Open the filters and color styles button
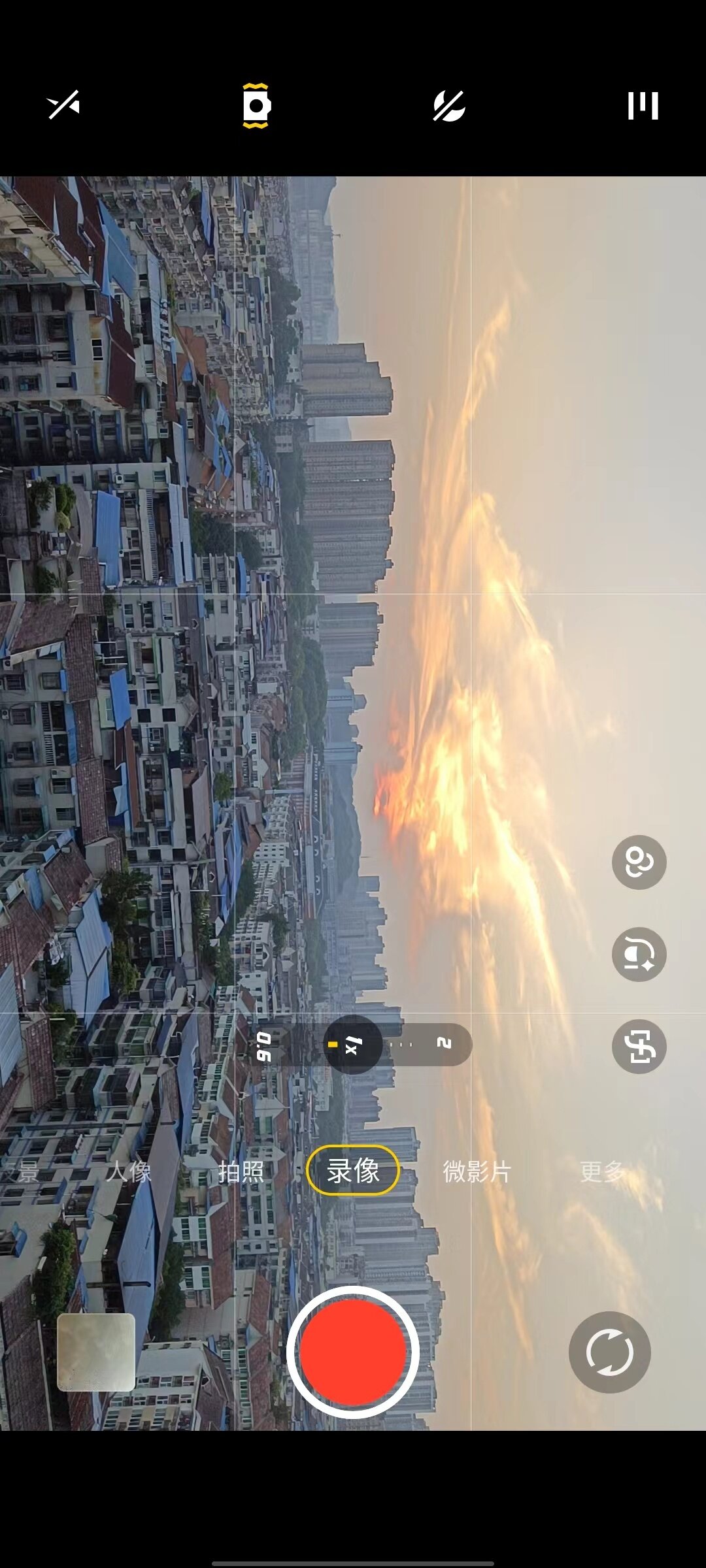This screenshot has height=1568, width=706. (x=639, y=862)
